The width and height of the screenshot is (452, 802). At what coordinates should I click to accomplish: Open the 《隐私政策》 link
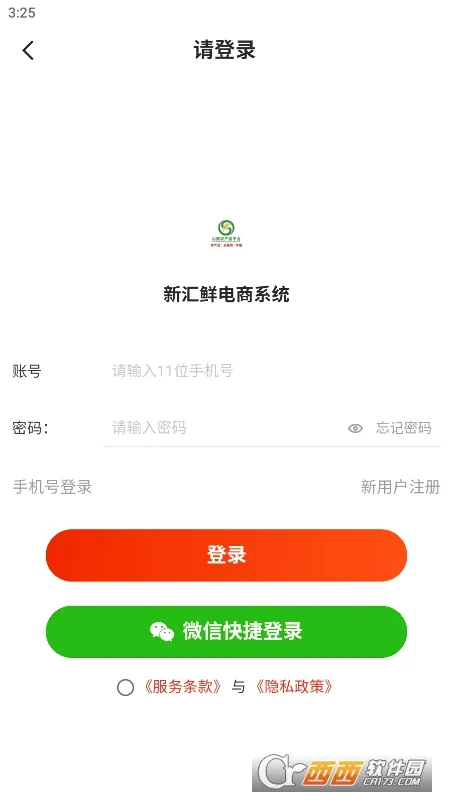(294, 687)
